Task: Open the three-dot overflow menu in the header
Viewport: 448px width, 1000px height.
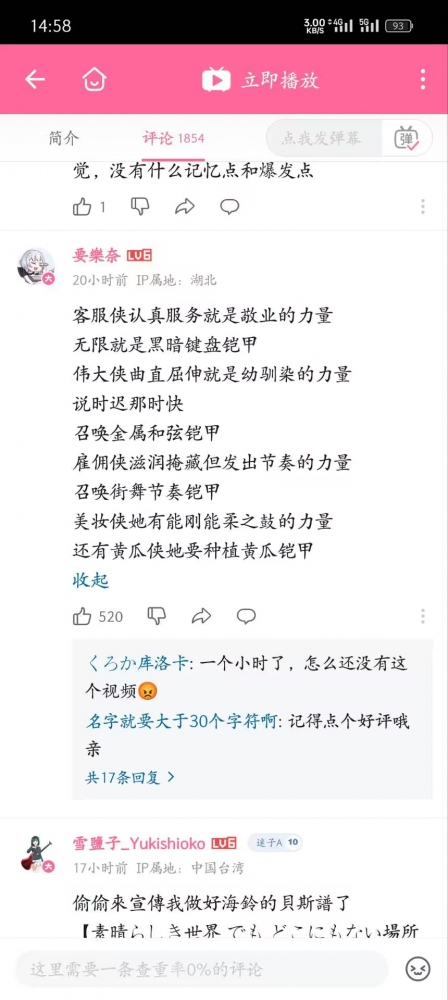Action: point(422,79)
